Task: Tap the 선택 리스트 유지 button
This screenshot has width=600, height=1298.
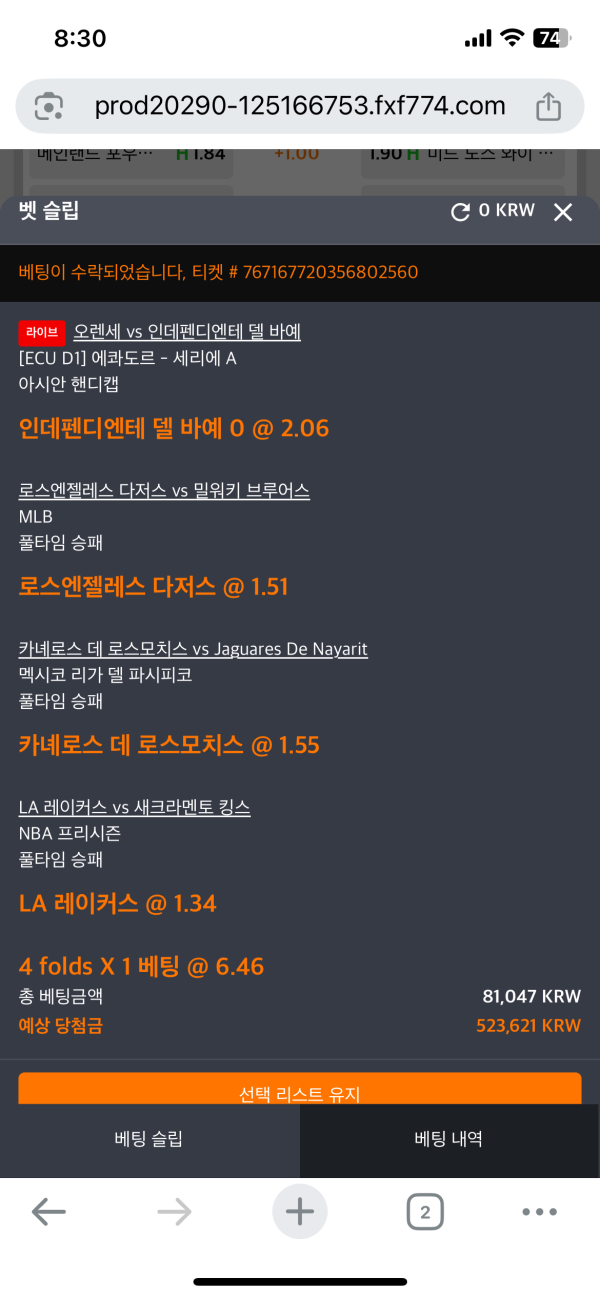Action: point(300,1091)
